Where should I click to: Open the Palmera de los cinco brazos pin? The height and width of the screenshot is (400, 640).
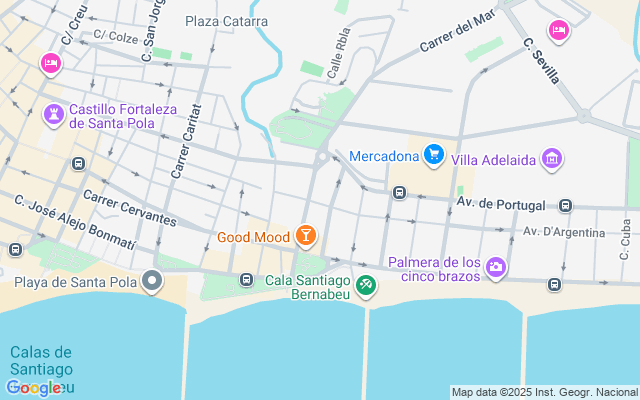tap(496, 268)
